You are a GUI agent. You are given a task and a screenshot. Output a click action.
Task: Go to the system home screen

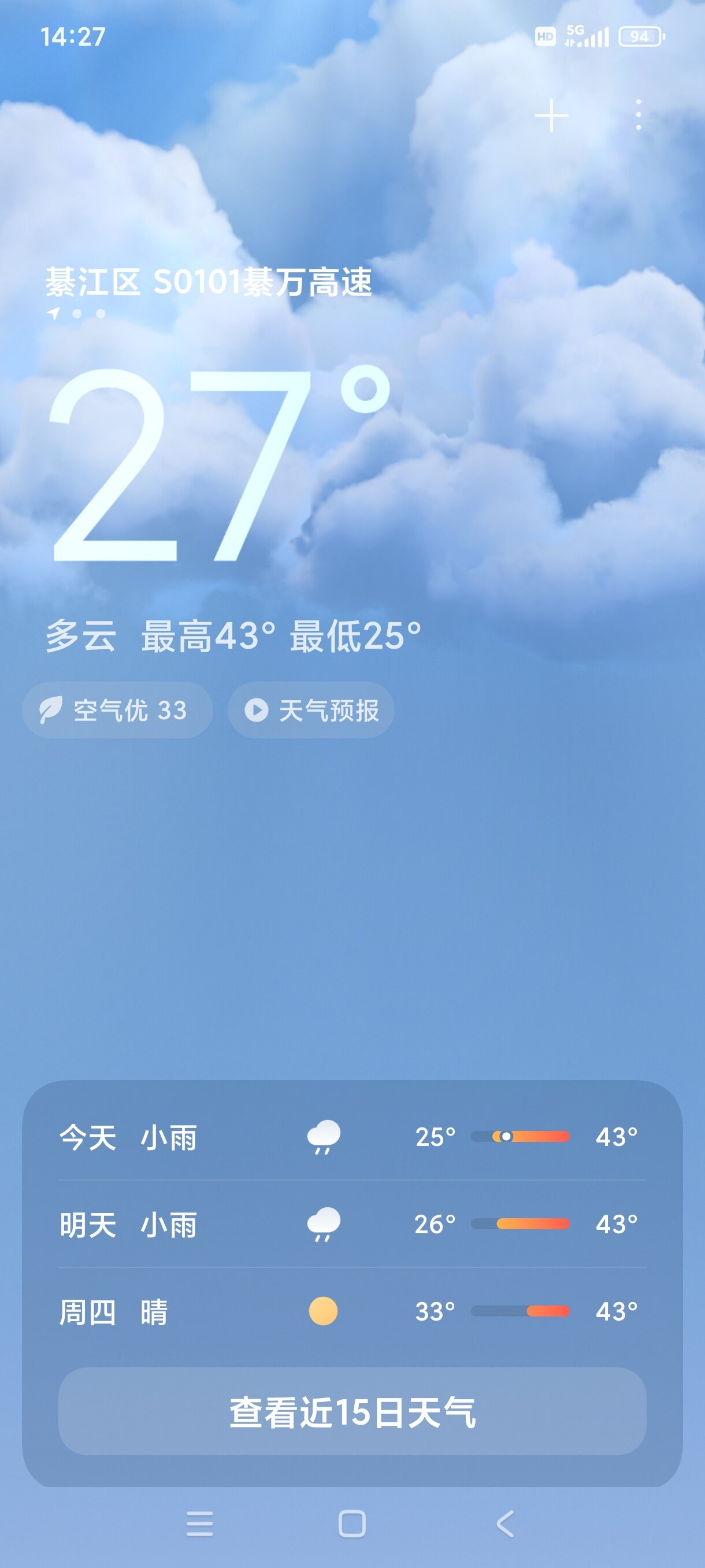(351, 1523)
